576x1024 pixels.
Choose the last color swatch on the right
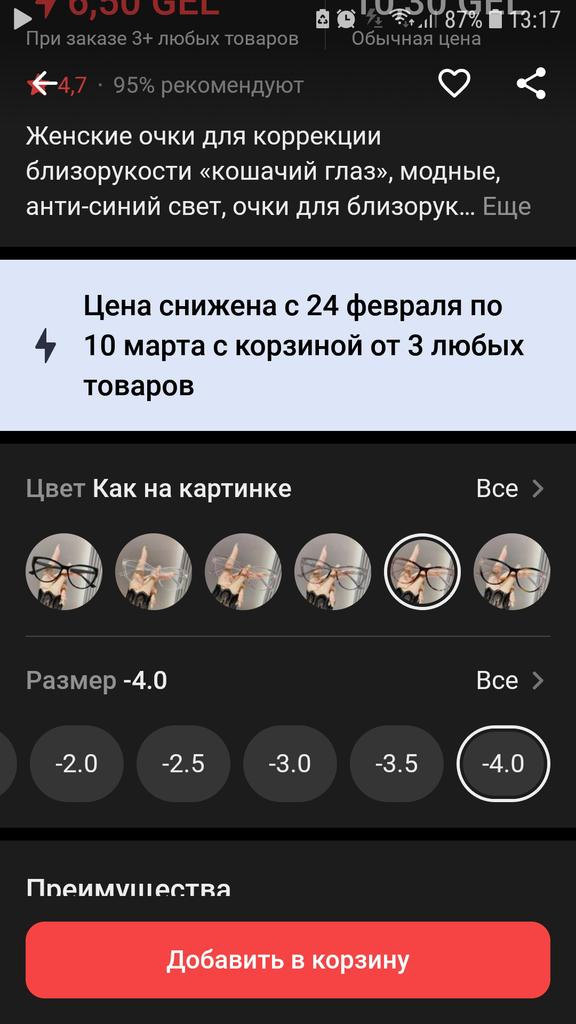pos(512,571)
